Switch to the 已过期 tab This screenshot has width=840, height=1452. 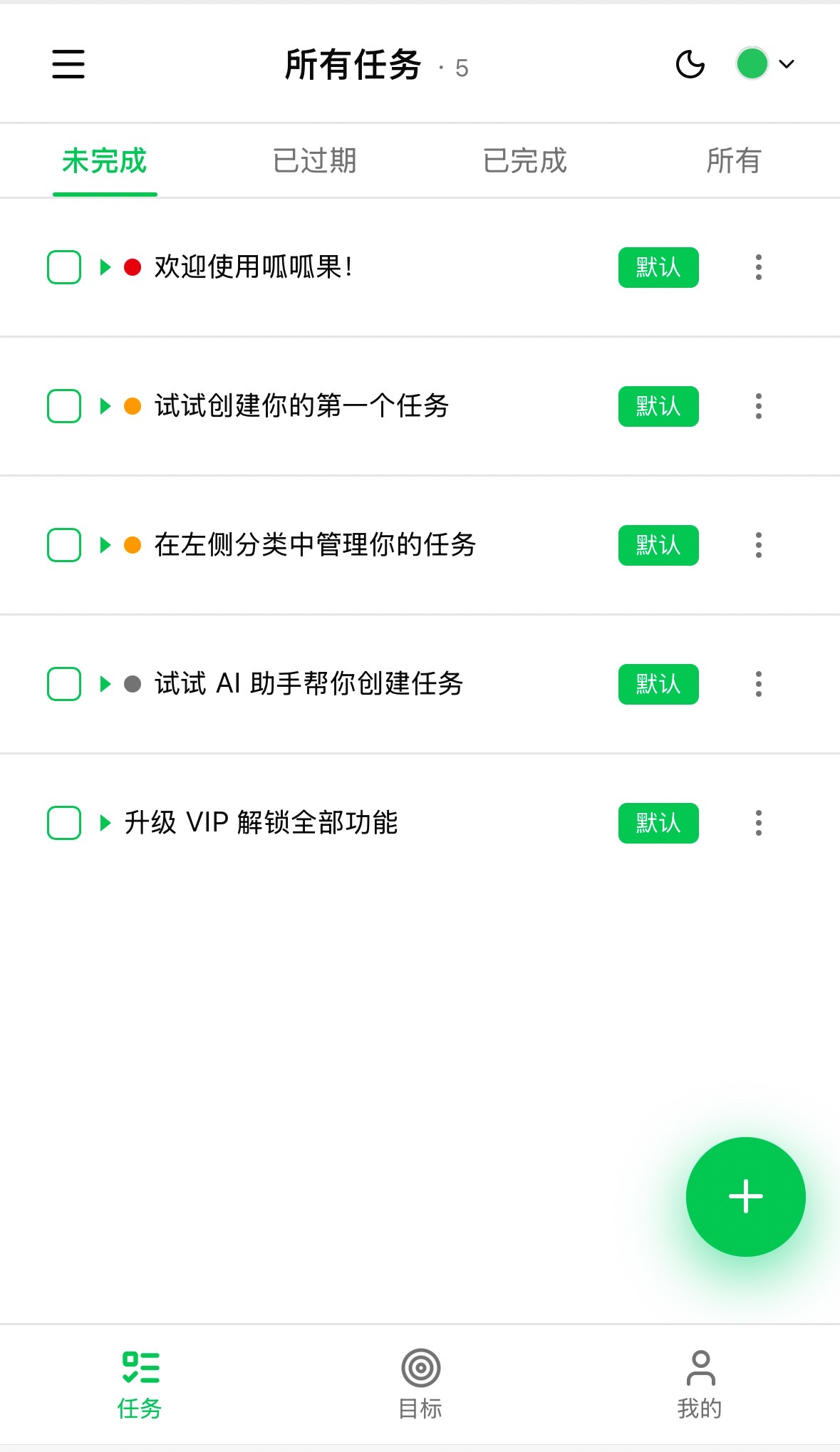pos(314,161)
